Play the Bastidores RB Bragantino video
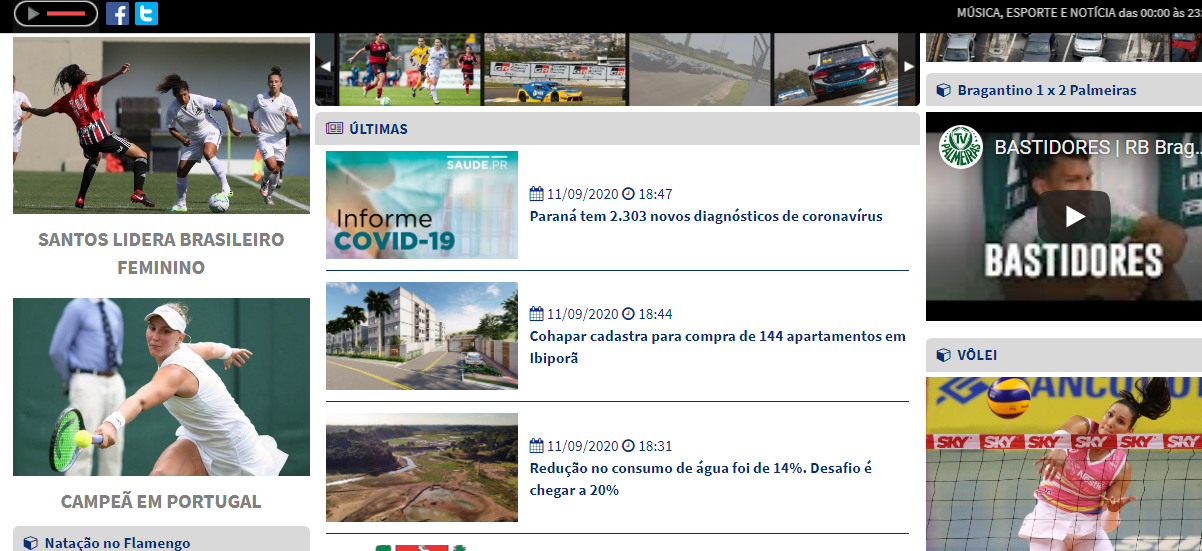Screen dimensions: 1202x551 pos(1073,216)
